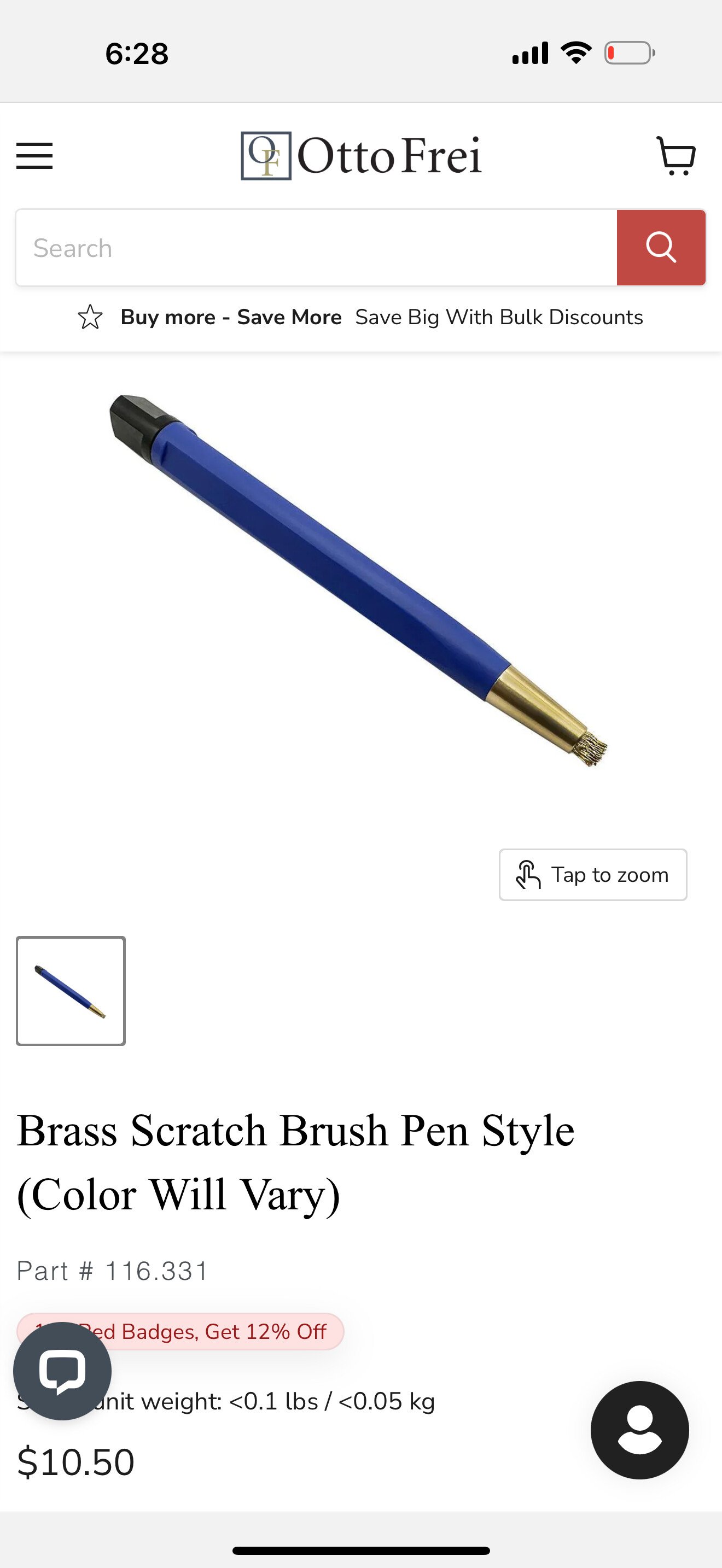This screenshot has width=722, height=1568.
Task: Open the hamburger menu
Action: click(x=34, y=156)
